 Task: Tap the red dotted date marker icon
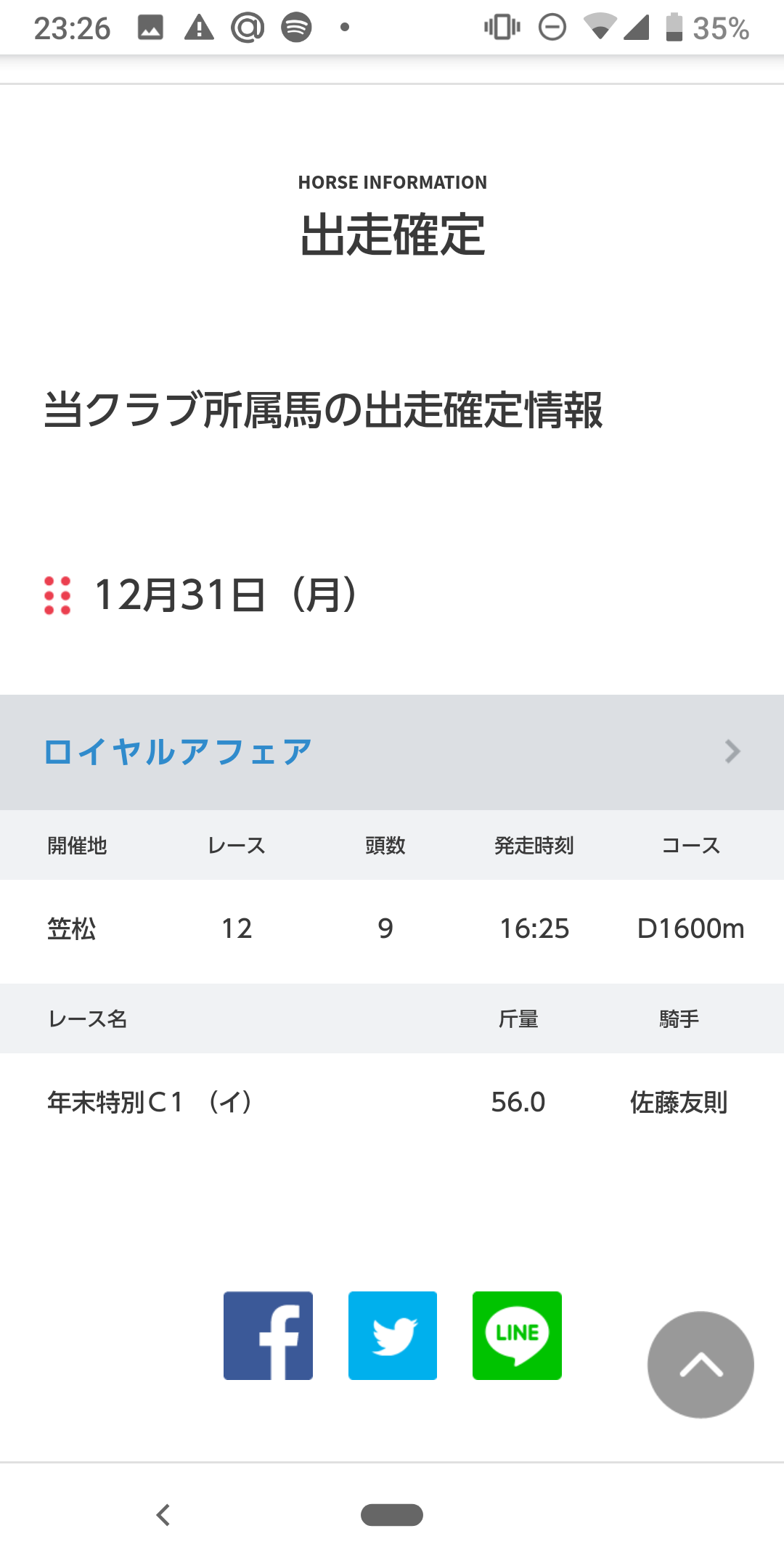(x=56, y=597)
